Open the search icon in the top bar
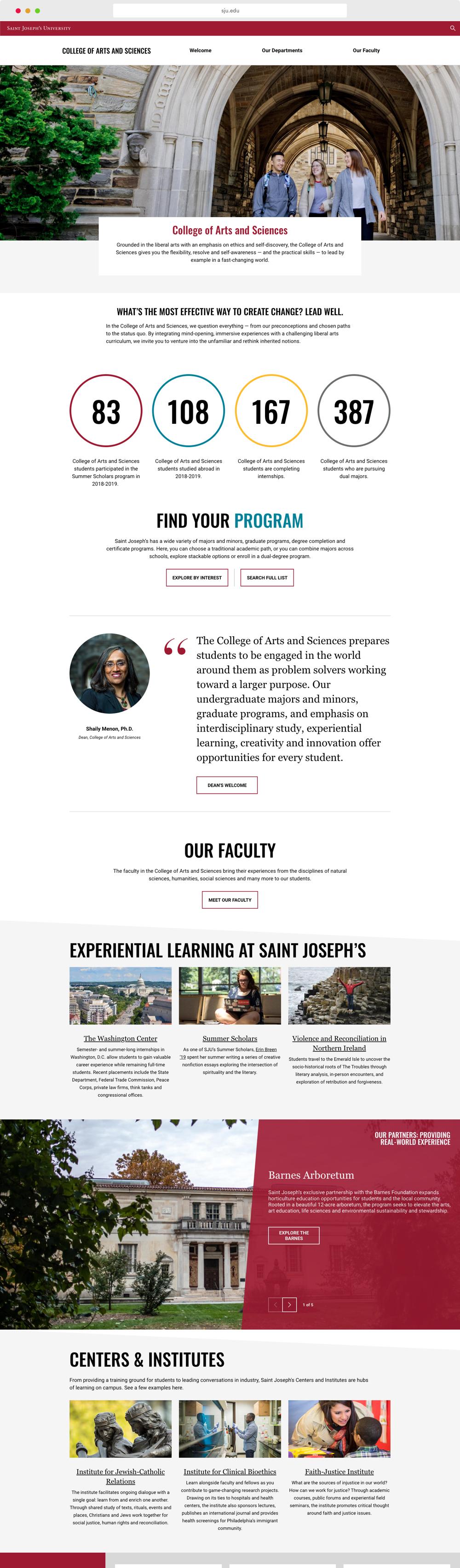 (452, 28)
